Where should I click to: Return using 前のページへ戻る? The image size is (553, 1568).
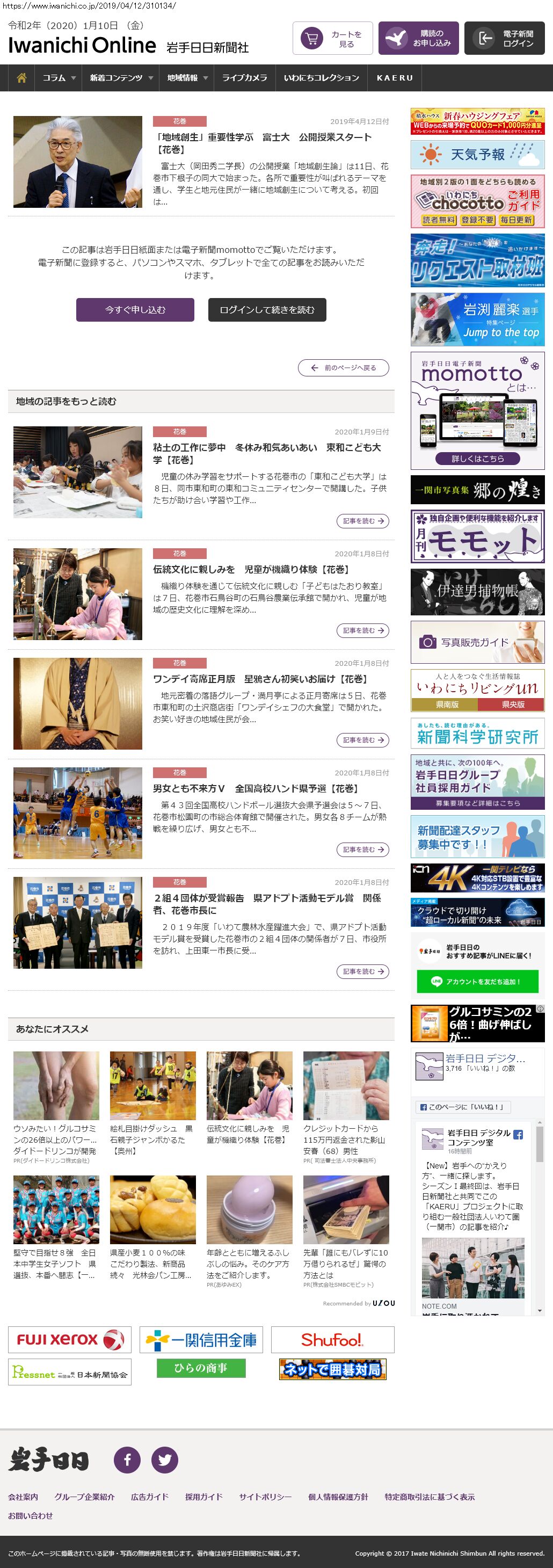pyautogui.click(x=343, y=368)
